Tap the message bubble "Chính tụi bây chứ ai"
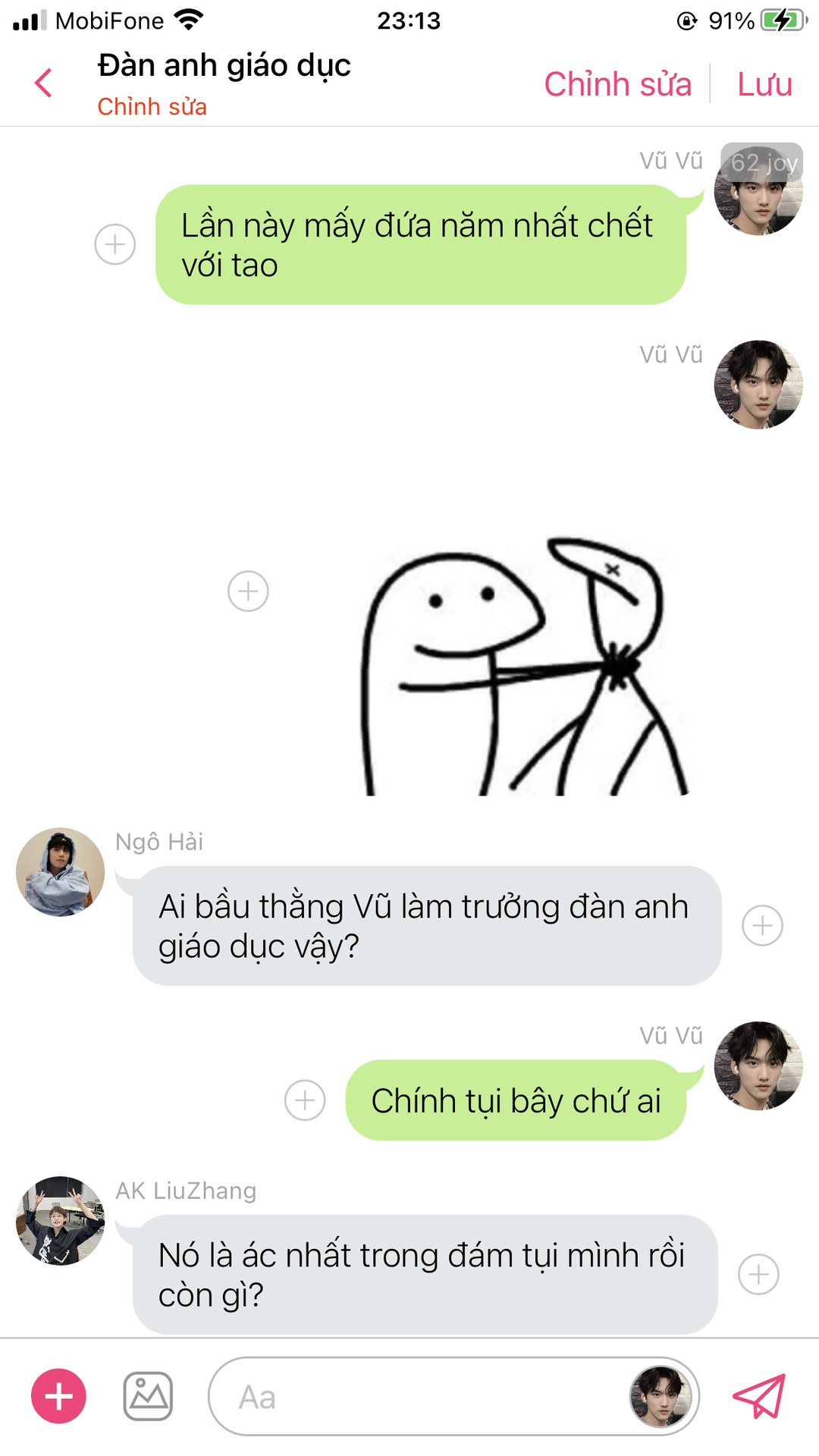This screenshot has width=819, height=1456. click(516, 1100)
